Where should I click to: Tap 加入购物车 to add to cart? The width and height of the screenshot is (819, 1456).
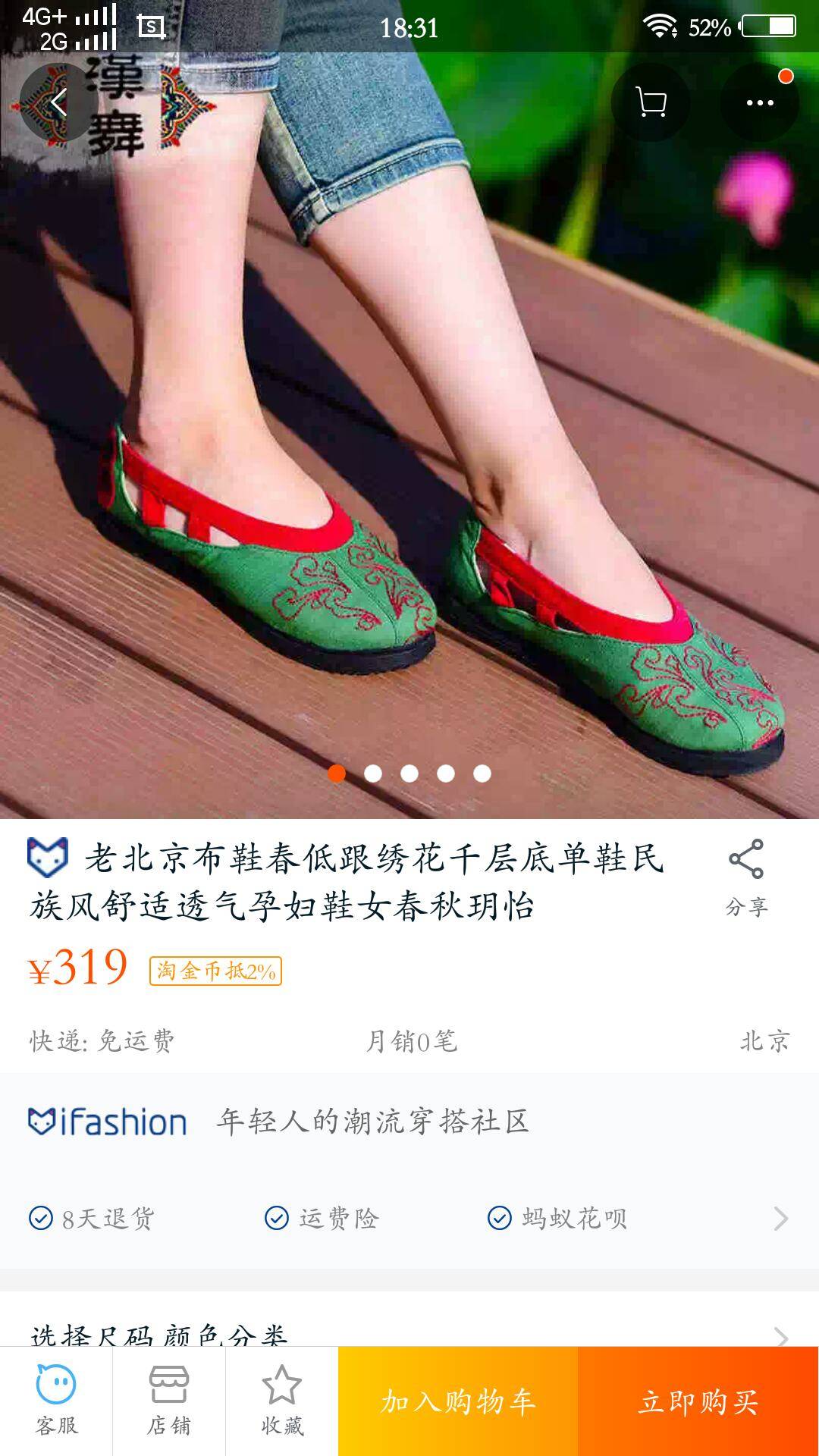tap(458, 1401)
